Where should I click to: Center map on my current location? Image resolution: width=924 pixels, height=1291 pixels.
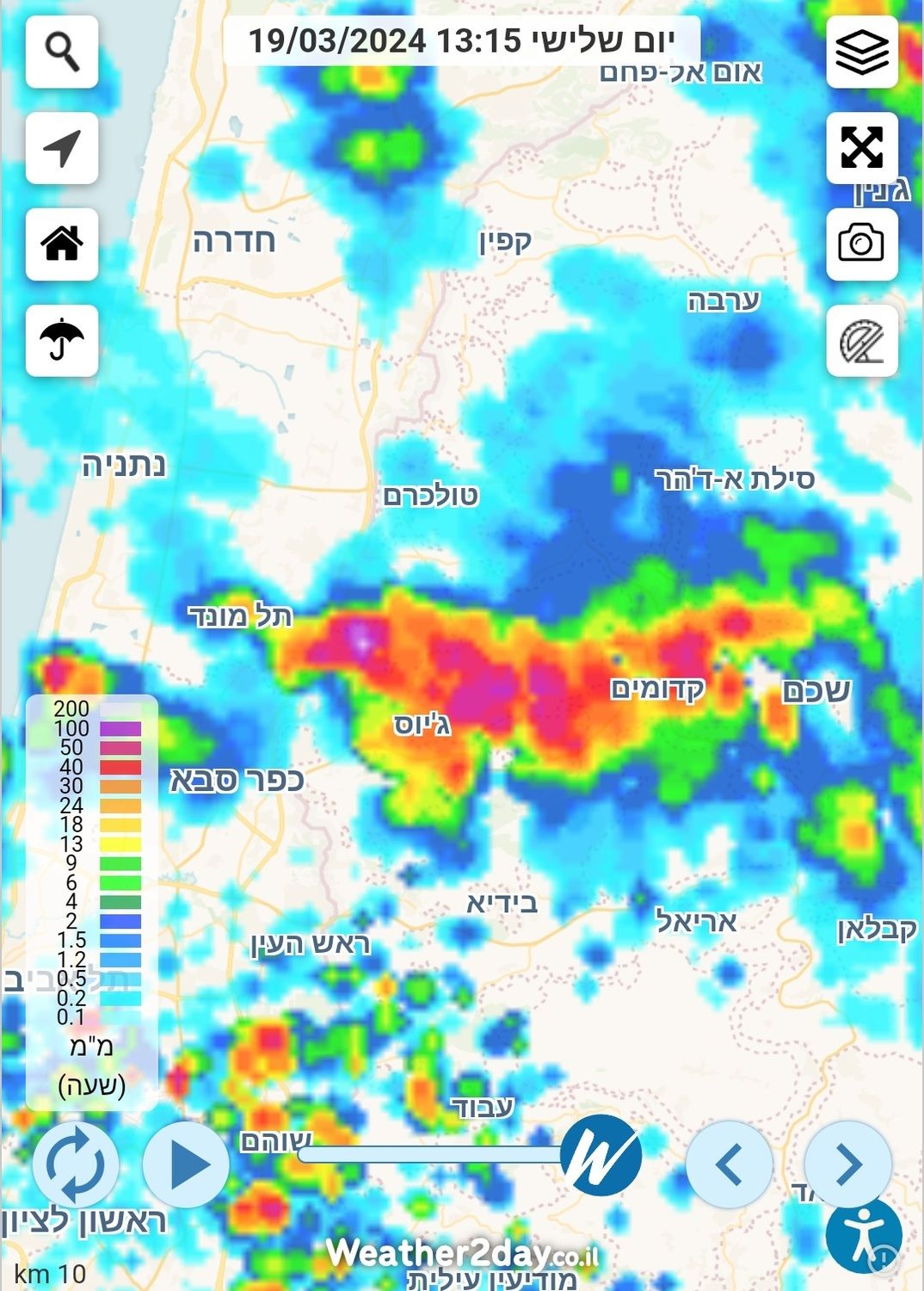[62, 148]
